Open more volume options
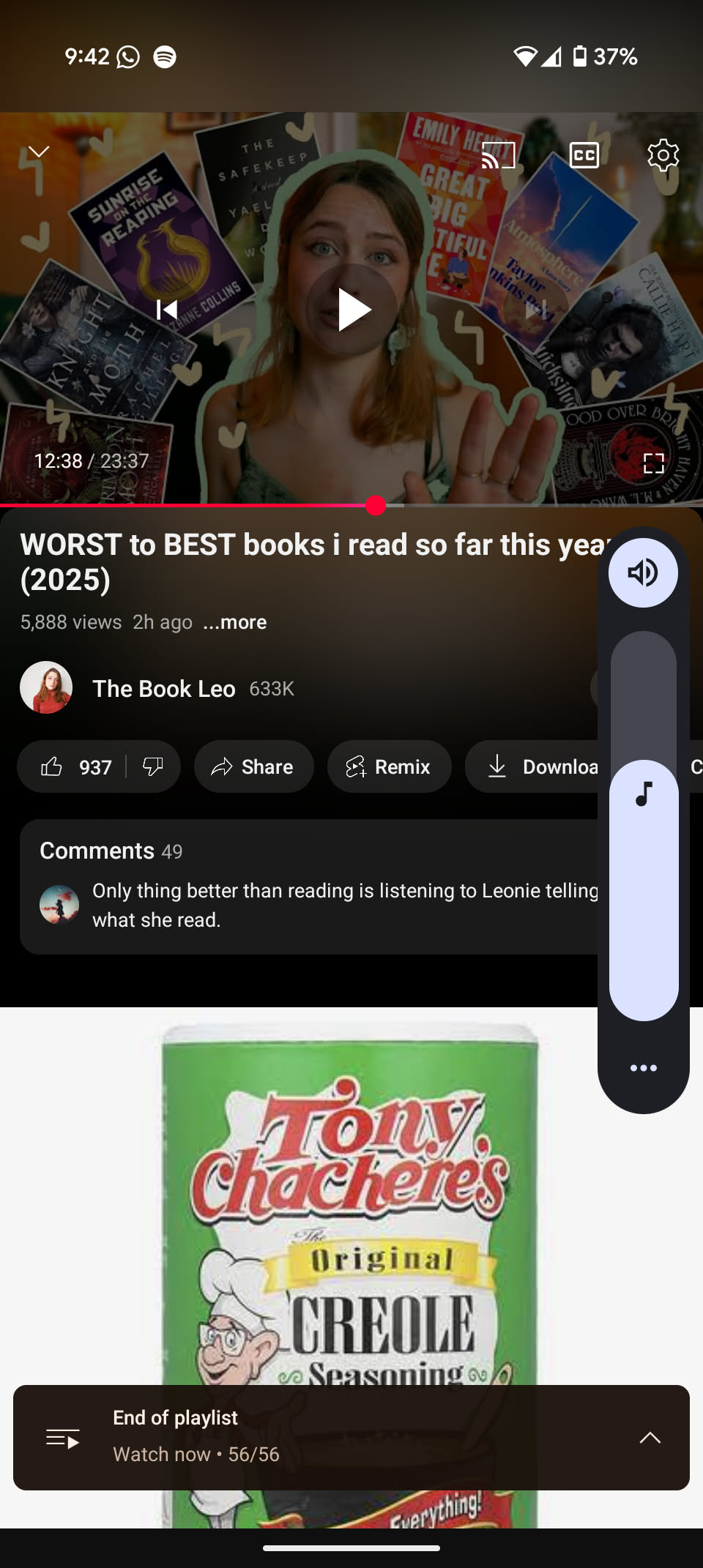 click(x=643, y=1068)
